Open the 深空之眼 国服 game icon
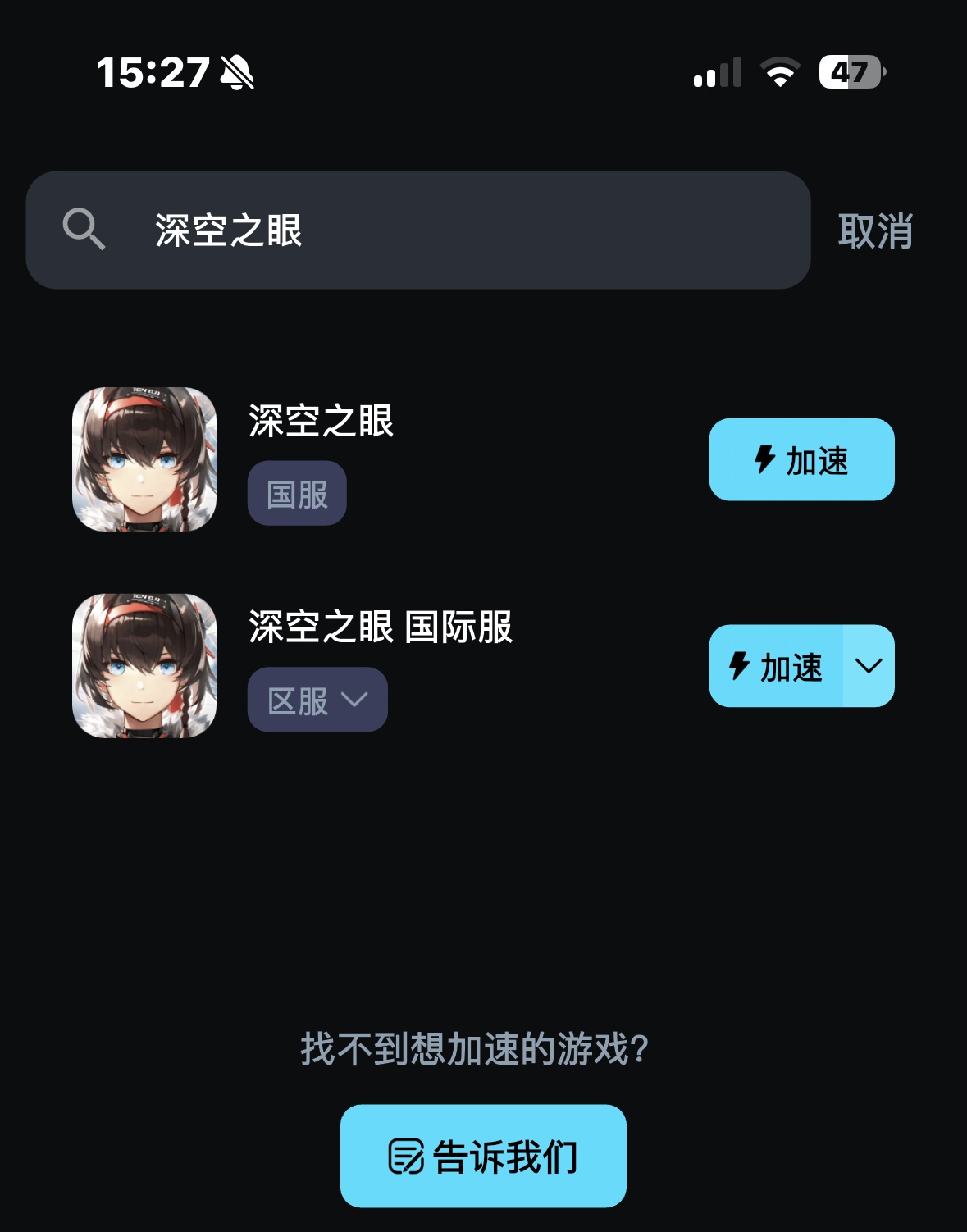The image size is (967, 1232). tap(144, 459)
